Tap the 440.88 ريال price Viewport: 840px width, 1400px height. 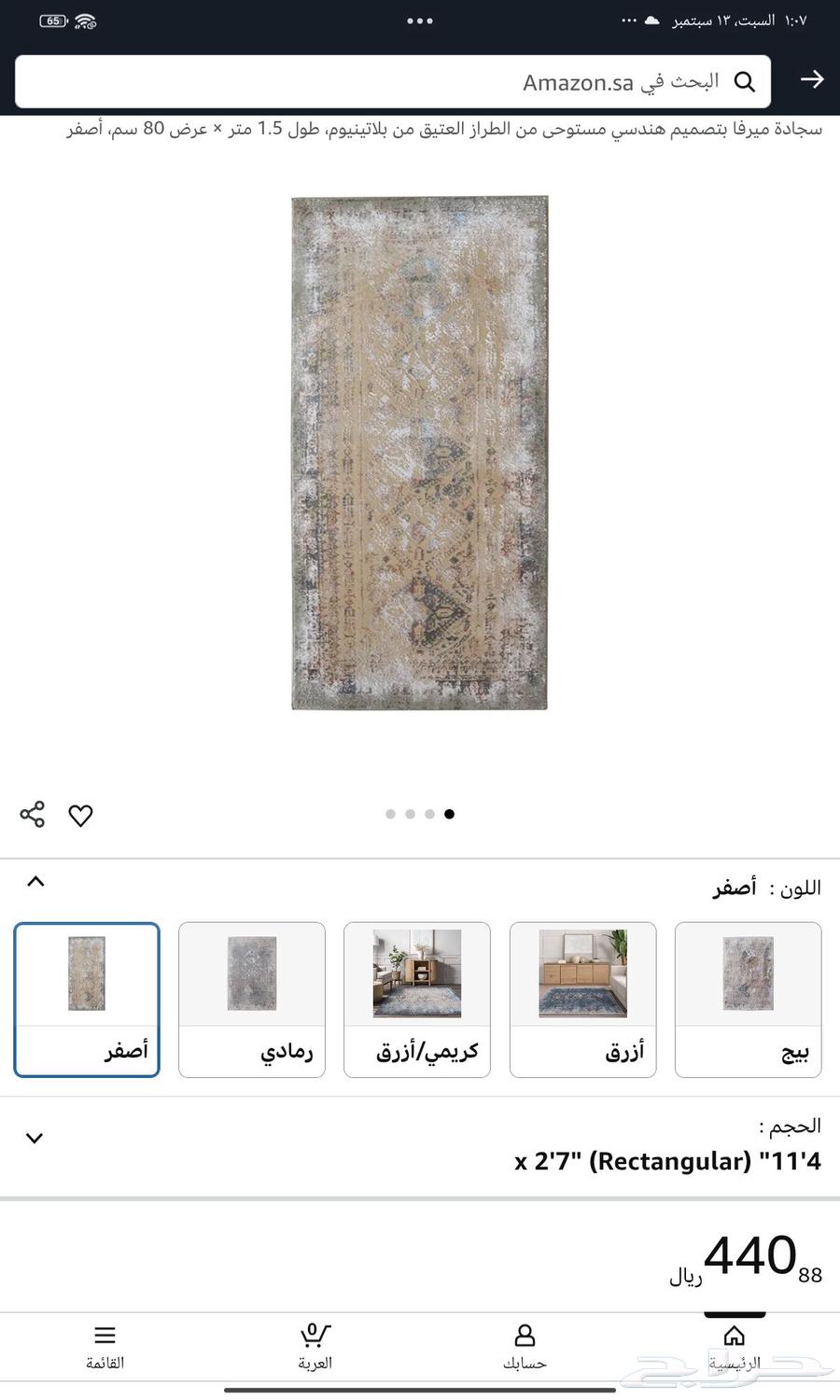[x=747, y=1257]
